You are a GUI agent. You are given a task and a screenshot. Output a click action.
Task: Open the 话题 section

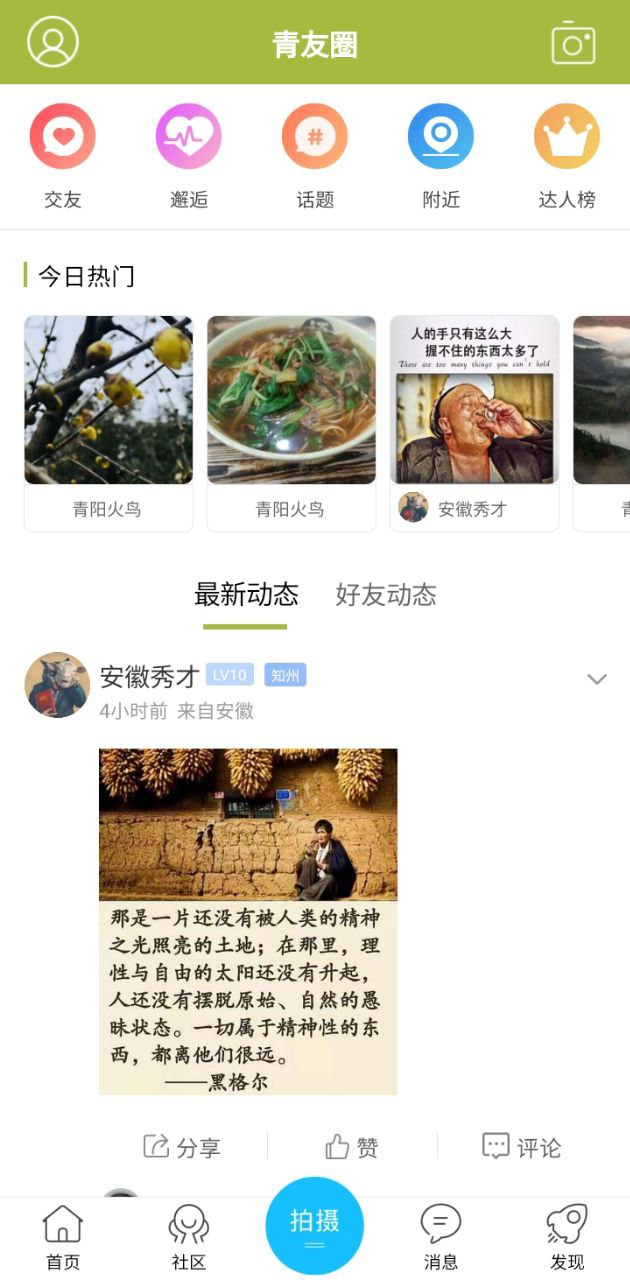click(x=315, y=155)
